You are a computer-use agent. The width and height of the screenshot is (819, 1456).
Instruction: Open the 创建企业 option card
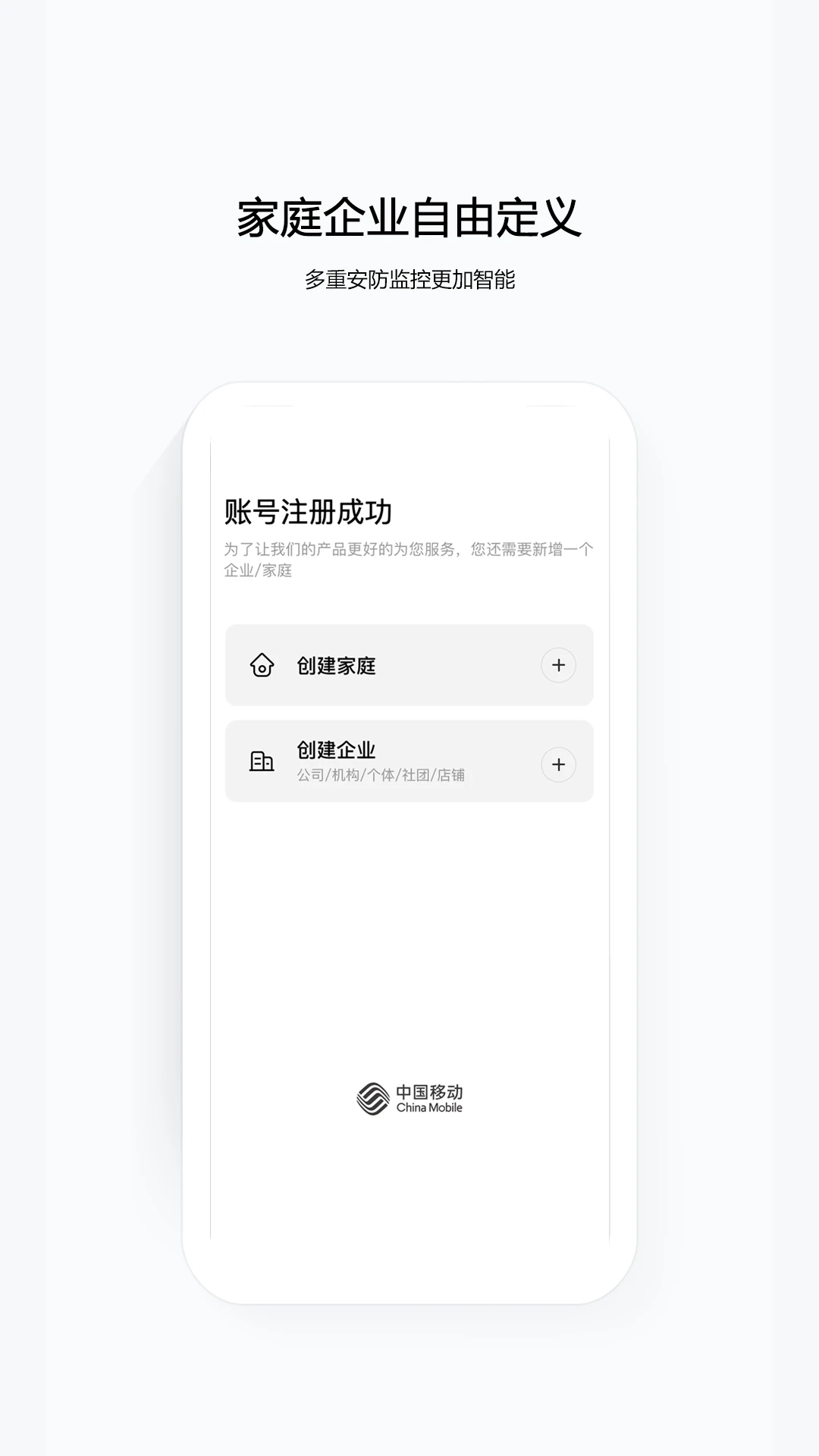409,763
